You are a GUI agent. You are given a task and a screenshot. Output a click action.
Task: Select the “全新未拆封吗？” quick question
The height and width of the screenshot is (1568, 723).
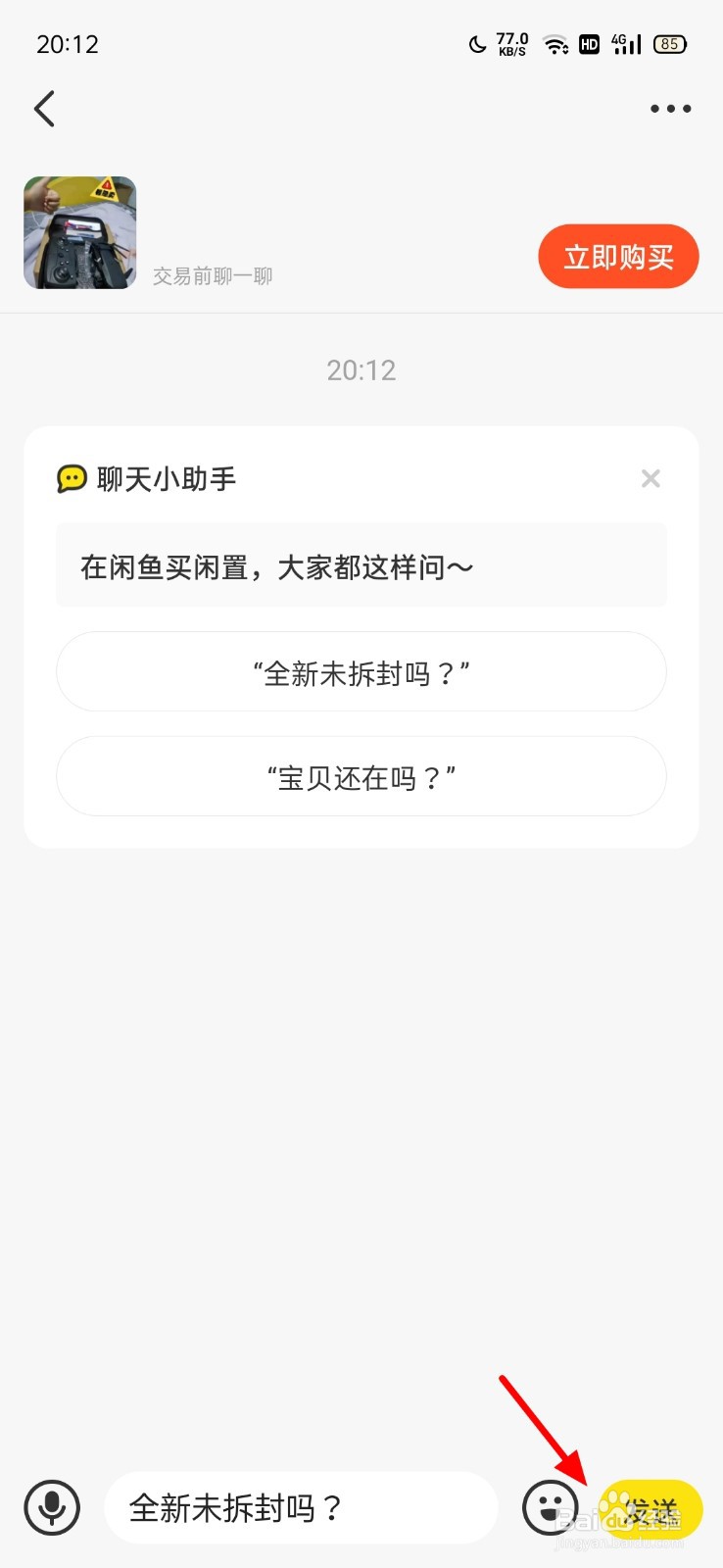(361, 672)
